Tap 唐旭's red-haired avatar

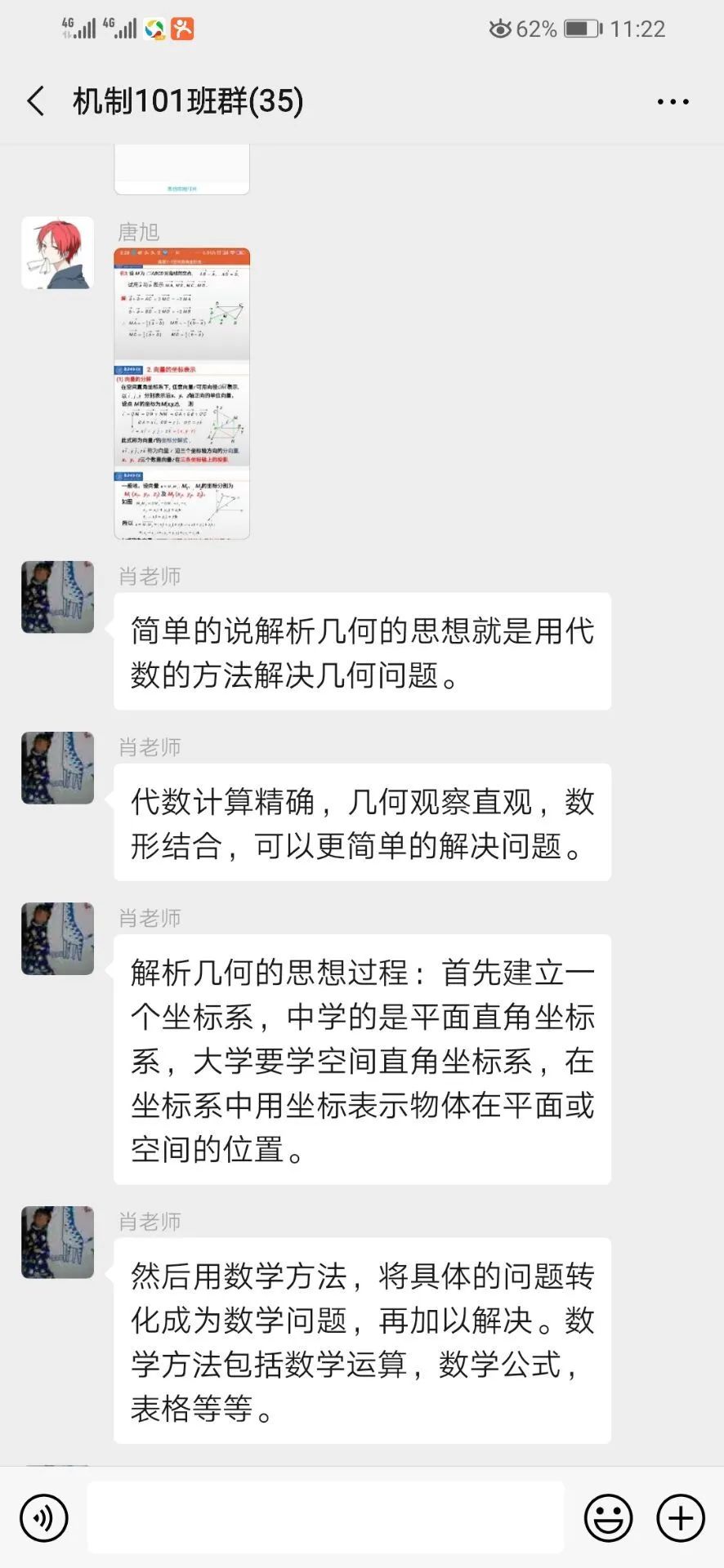[x=57, y=253]
